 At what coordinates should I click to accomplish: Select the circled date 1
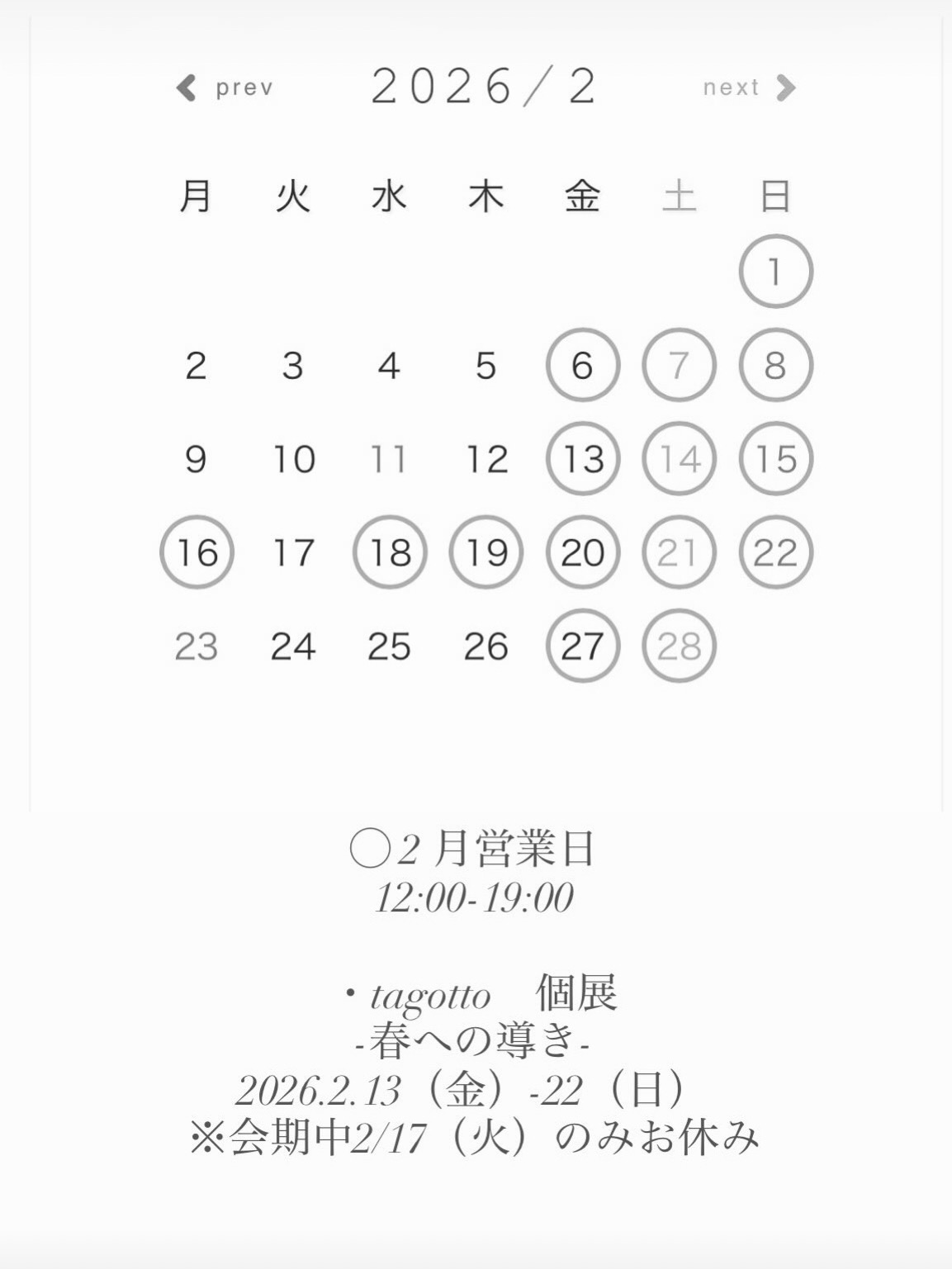point(774,271)
